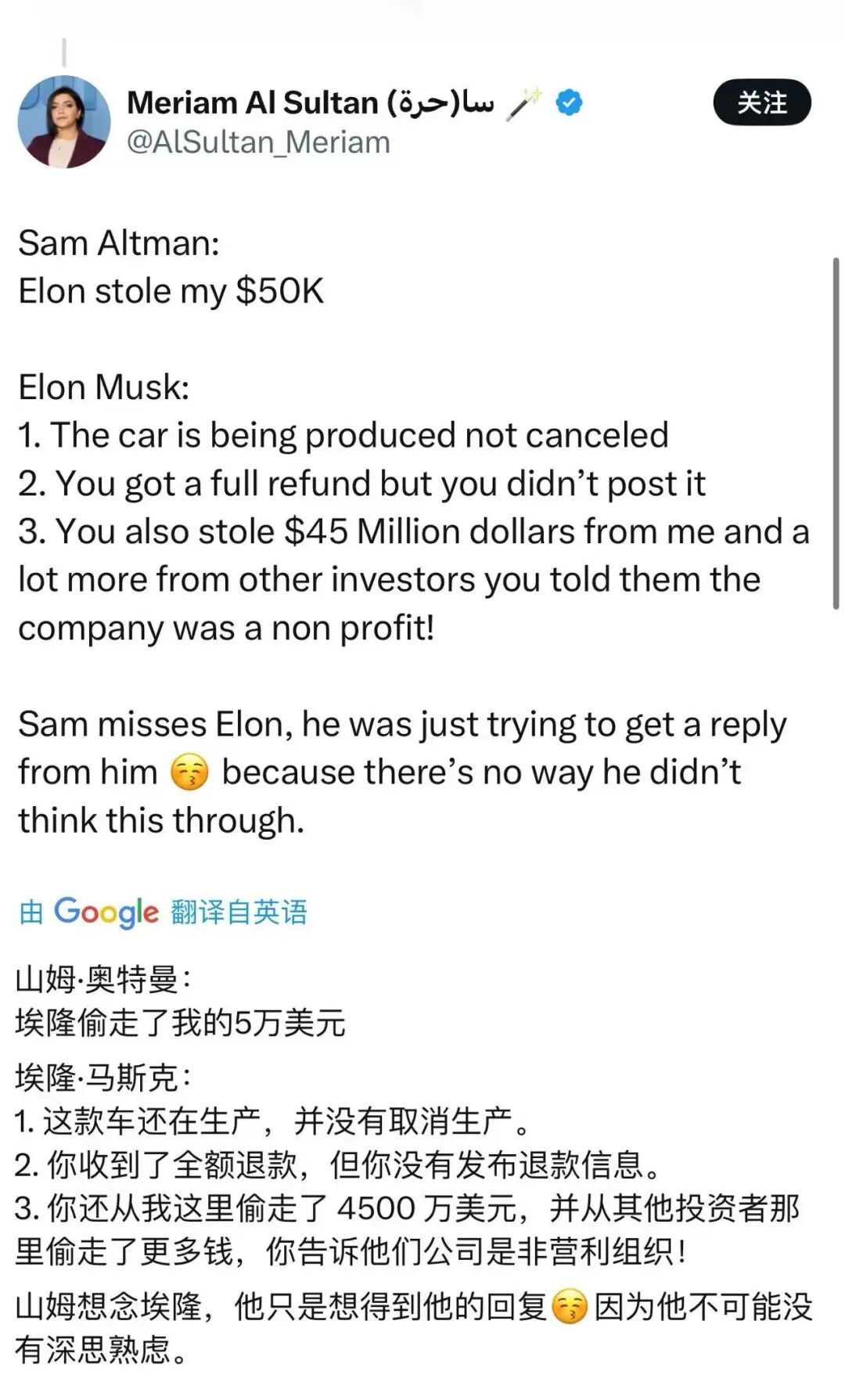845x1400 pixels.
Task: Open the @AlSultan_Meriam profile handle
Action: tap(258, 142)
